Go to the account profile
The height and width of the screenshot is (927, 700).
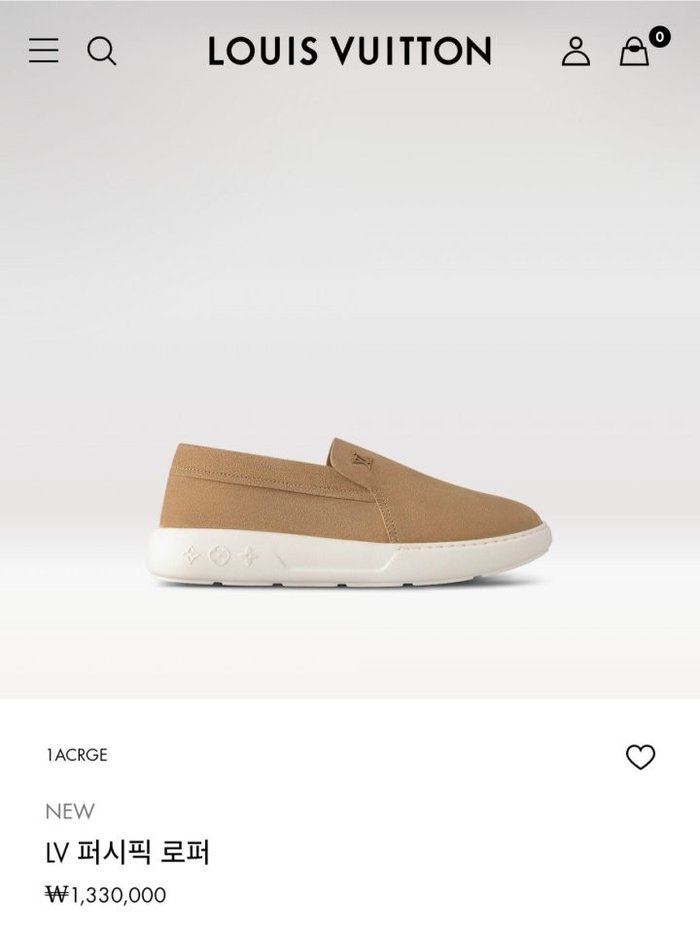pos(575,50)
